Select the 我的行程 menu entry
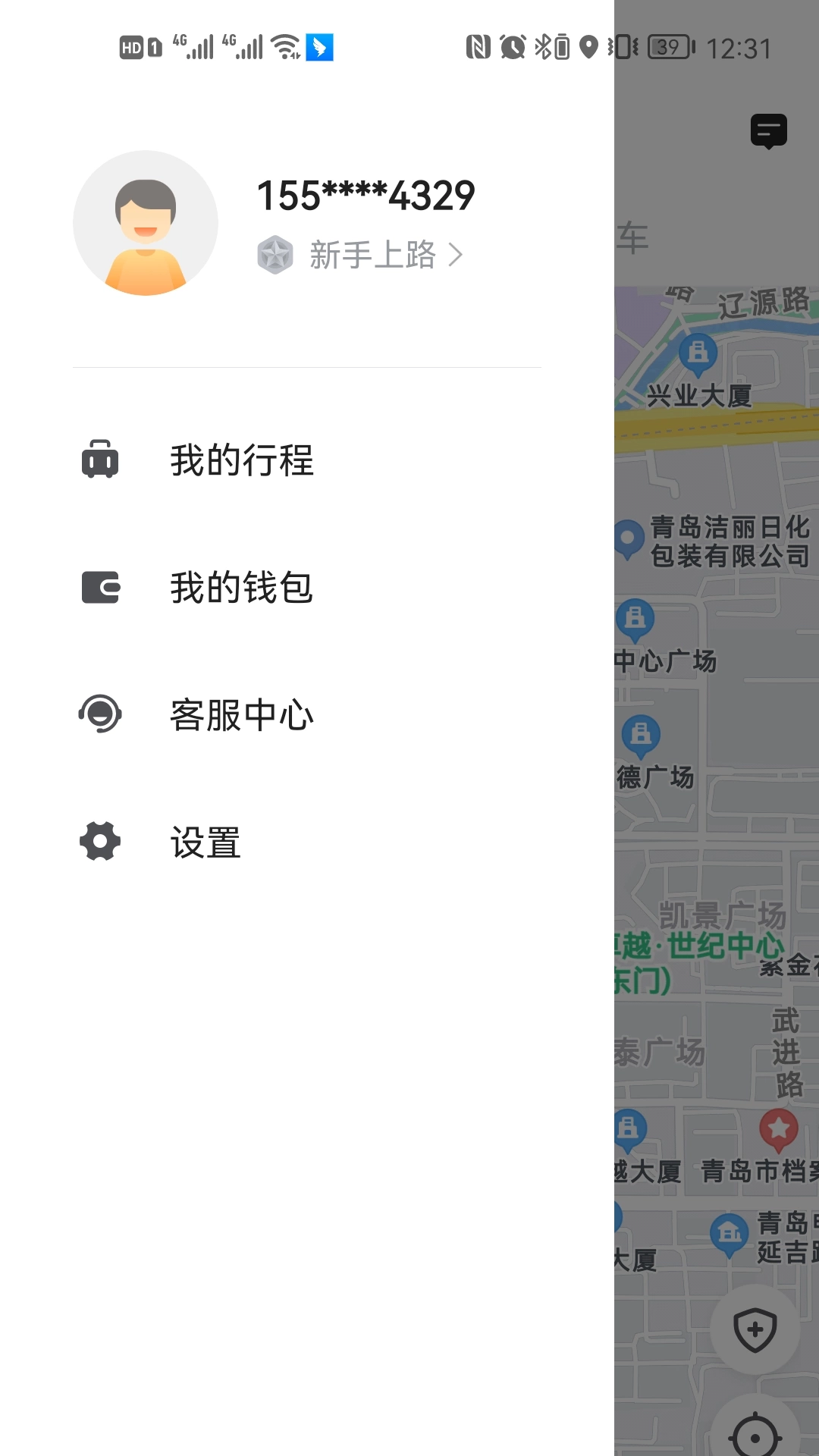The width and height of the screenshot is (819, 1456). click(x=241, y=459)
